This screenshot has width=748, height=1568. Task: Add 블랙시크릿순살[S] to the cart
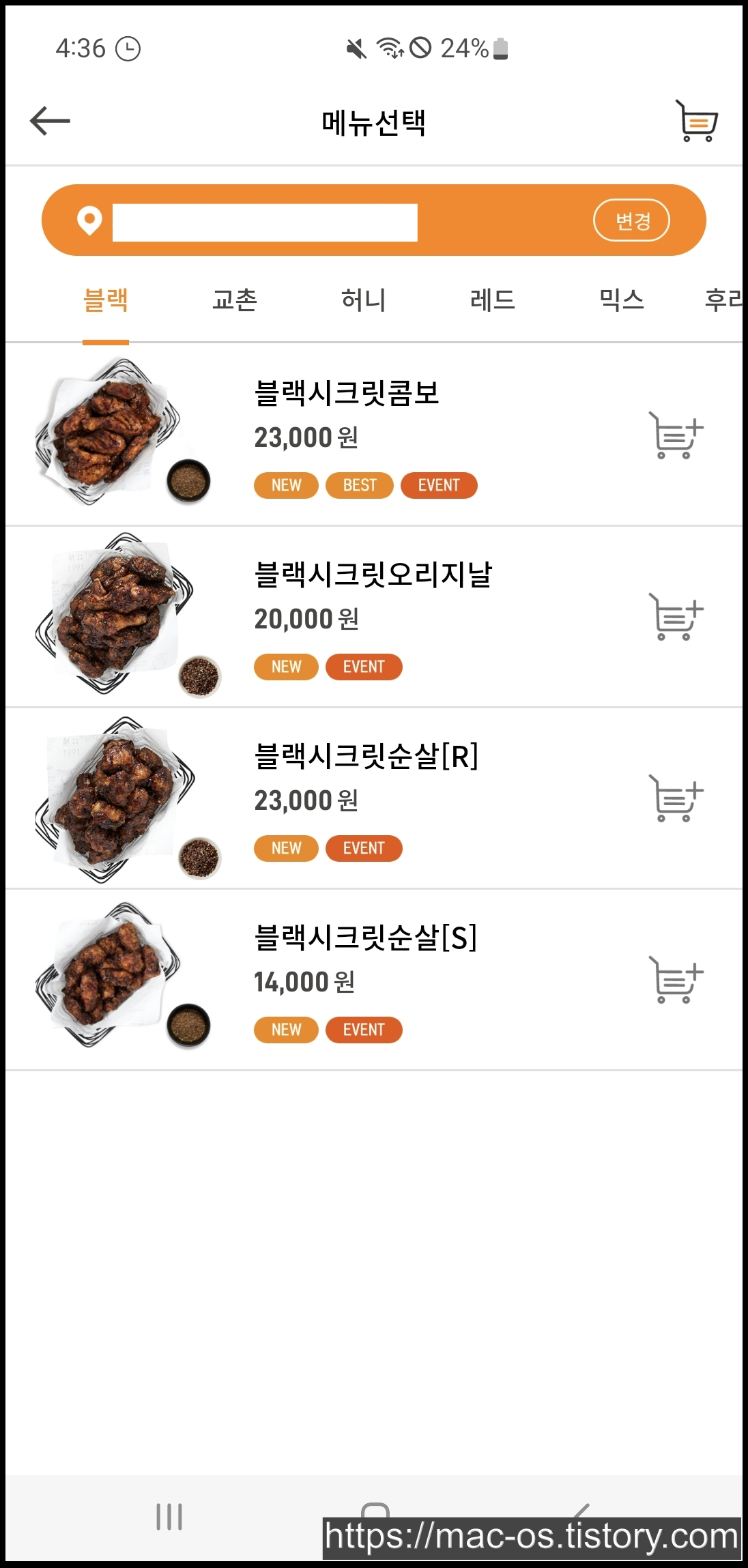tap(675, 980)
